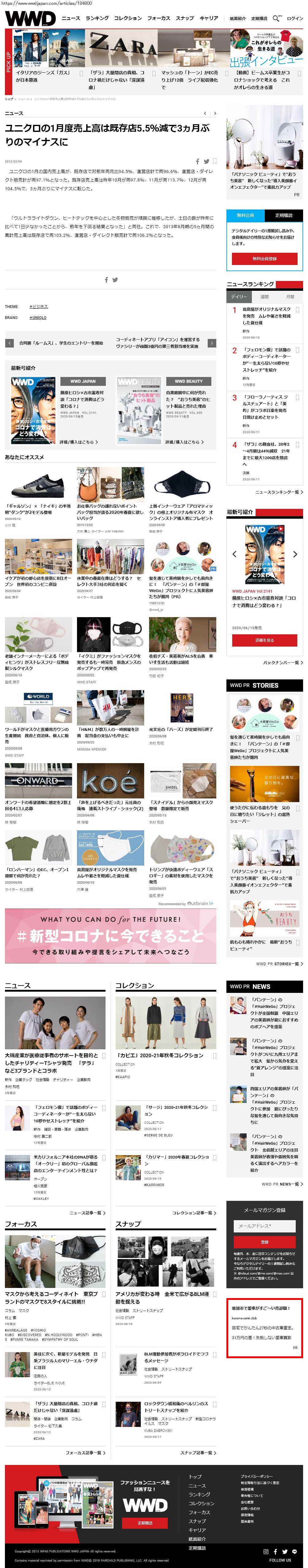Go to the ランキング nav item
Screen dimensions: 308x1568
[97, 18]
